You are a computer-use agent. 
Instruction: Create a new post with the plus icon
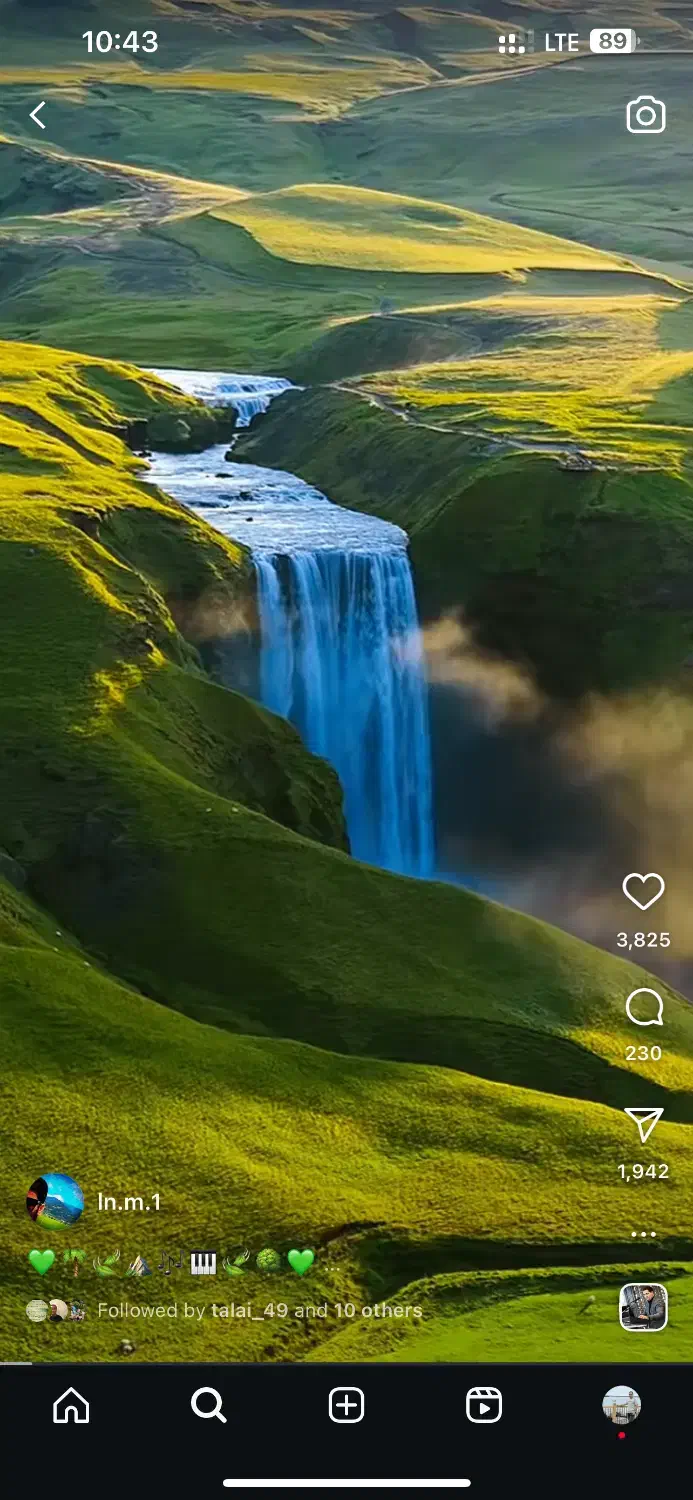click(x=346, y=1406)
